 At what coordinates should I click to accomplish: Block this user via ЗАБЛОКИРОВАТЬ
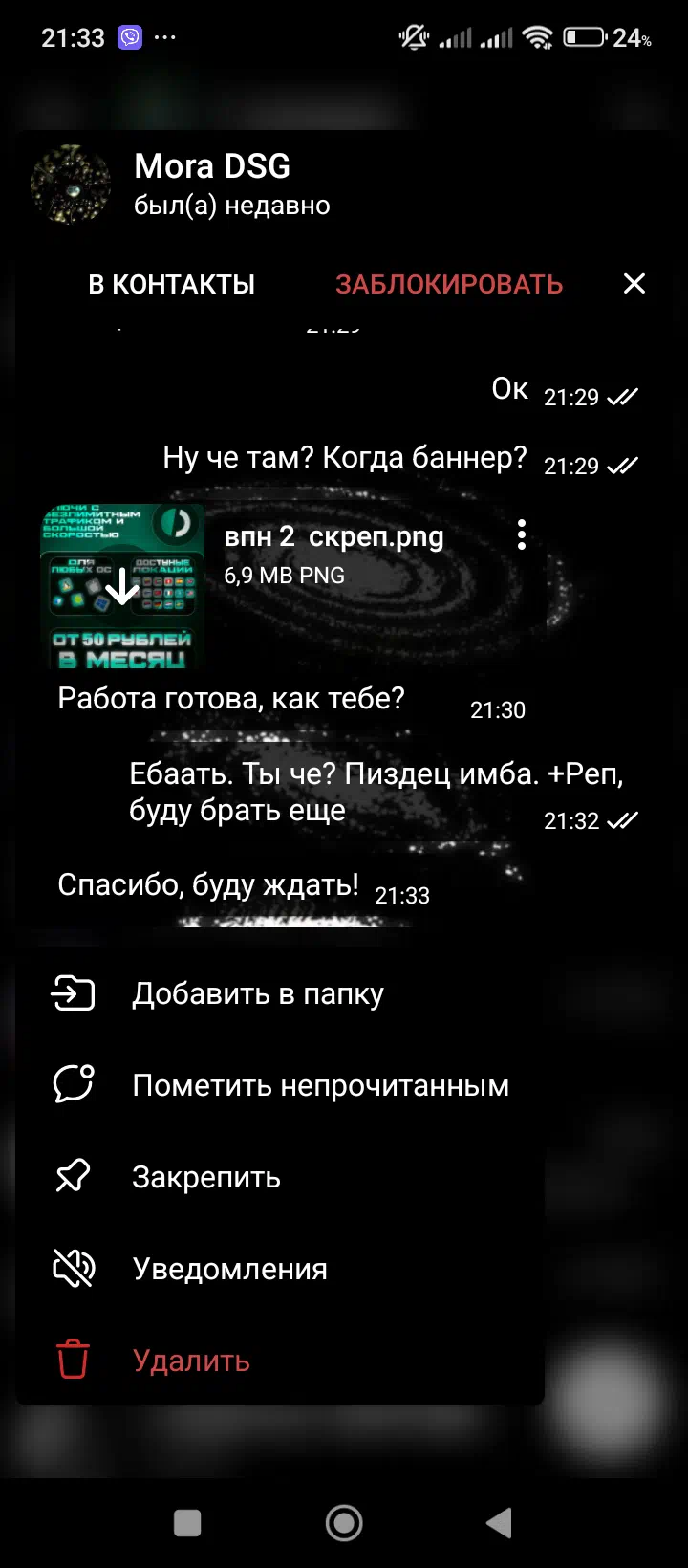pos(449,285)
